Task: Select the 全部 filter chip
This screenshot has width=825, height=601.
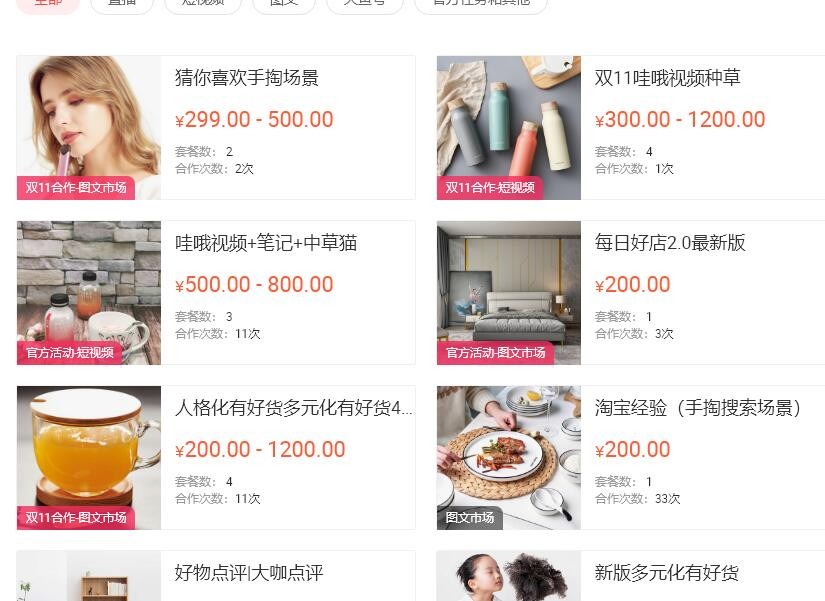Action: coord(48,4)
